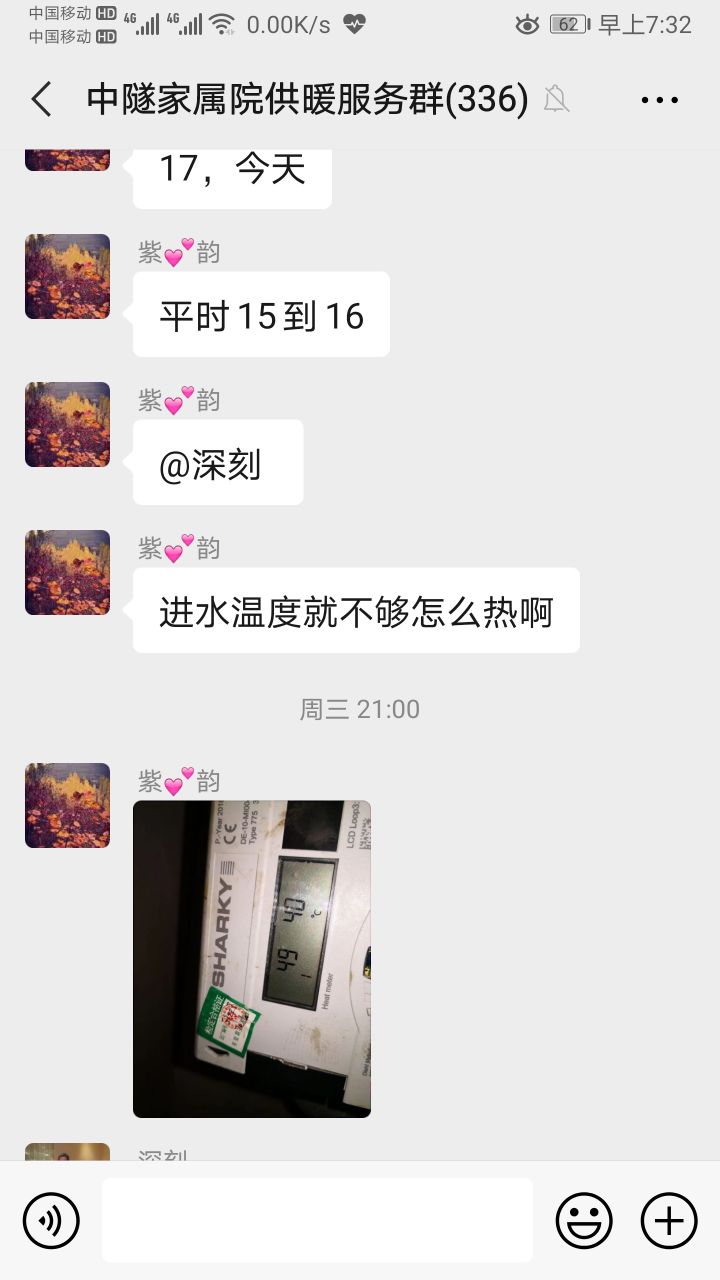Open the group chat overflow menu
The image size is (720, 1280).
pos(659,100)
